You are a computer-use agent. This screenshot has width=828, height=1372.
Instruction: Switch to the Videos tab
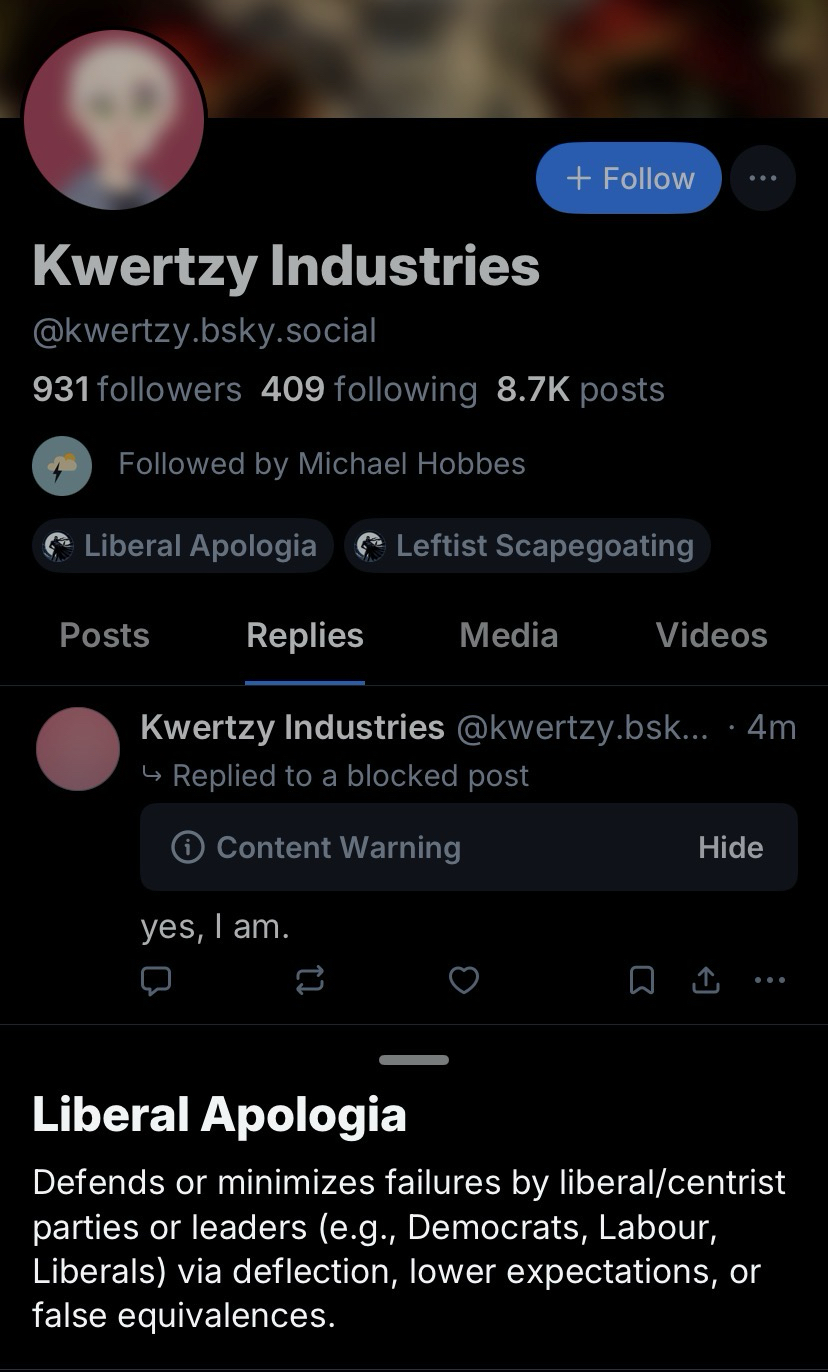(711, 636)
